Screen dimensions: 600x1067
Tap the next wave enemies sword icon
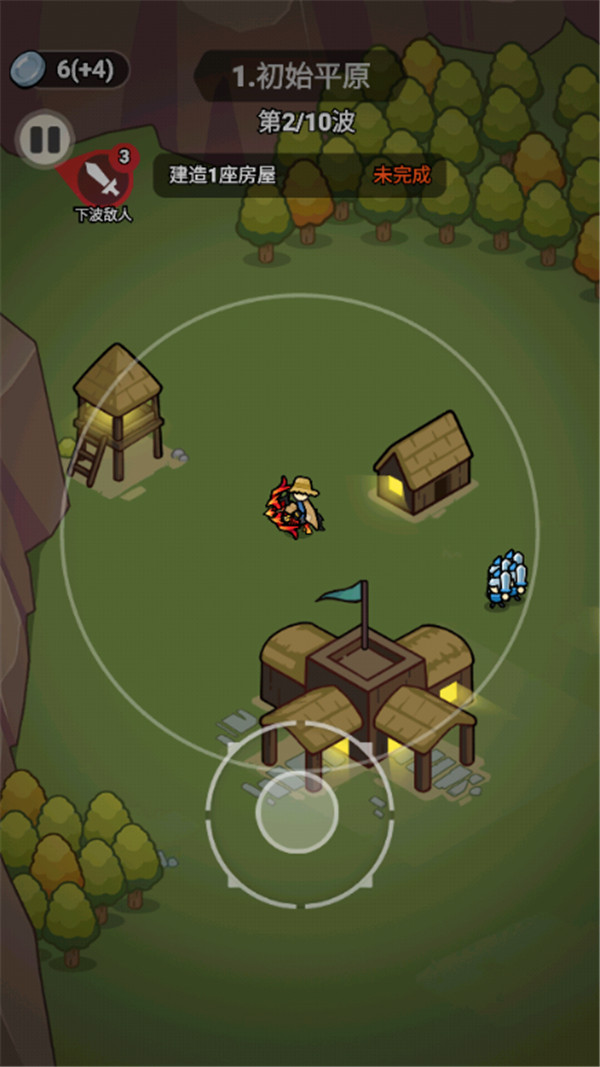(103, 180)
